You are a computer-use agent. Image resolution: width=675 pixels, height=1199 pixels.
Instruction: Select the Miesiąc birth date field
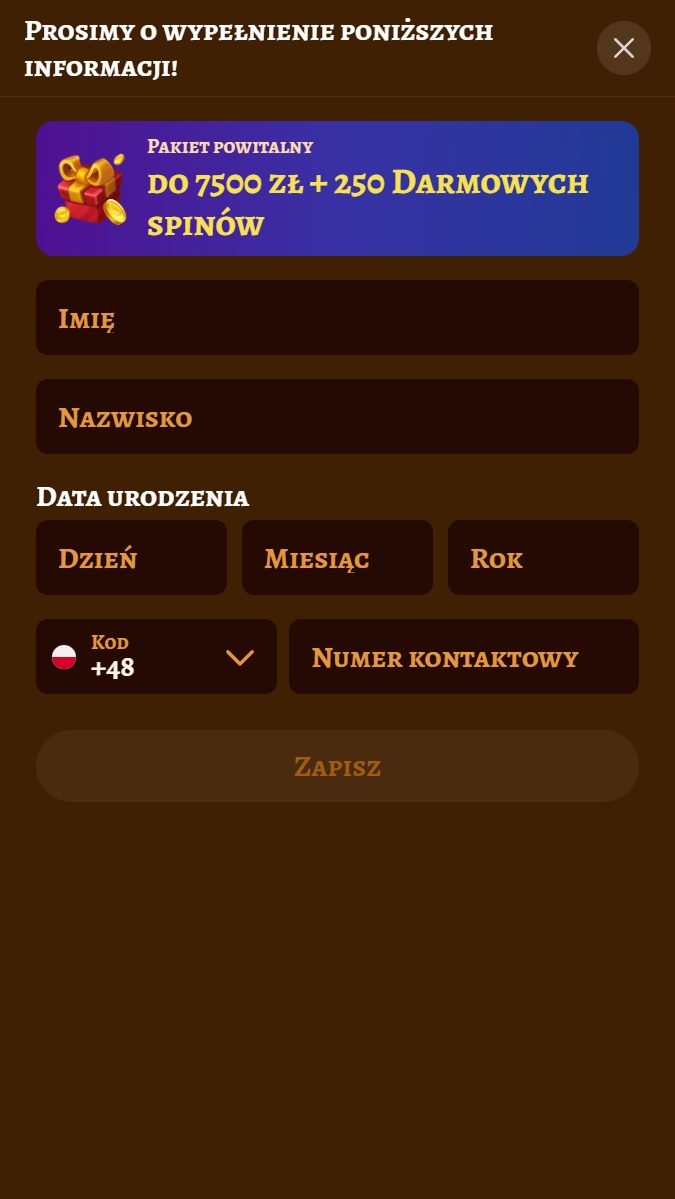pyautogui.click(x=337, y=557)
